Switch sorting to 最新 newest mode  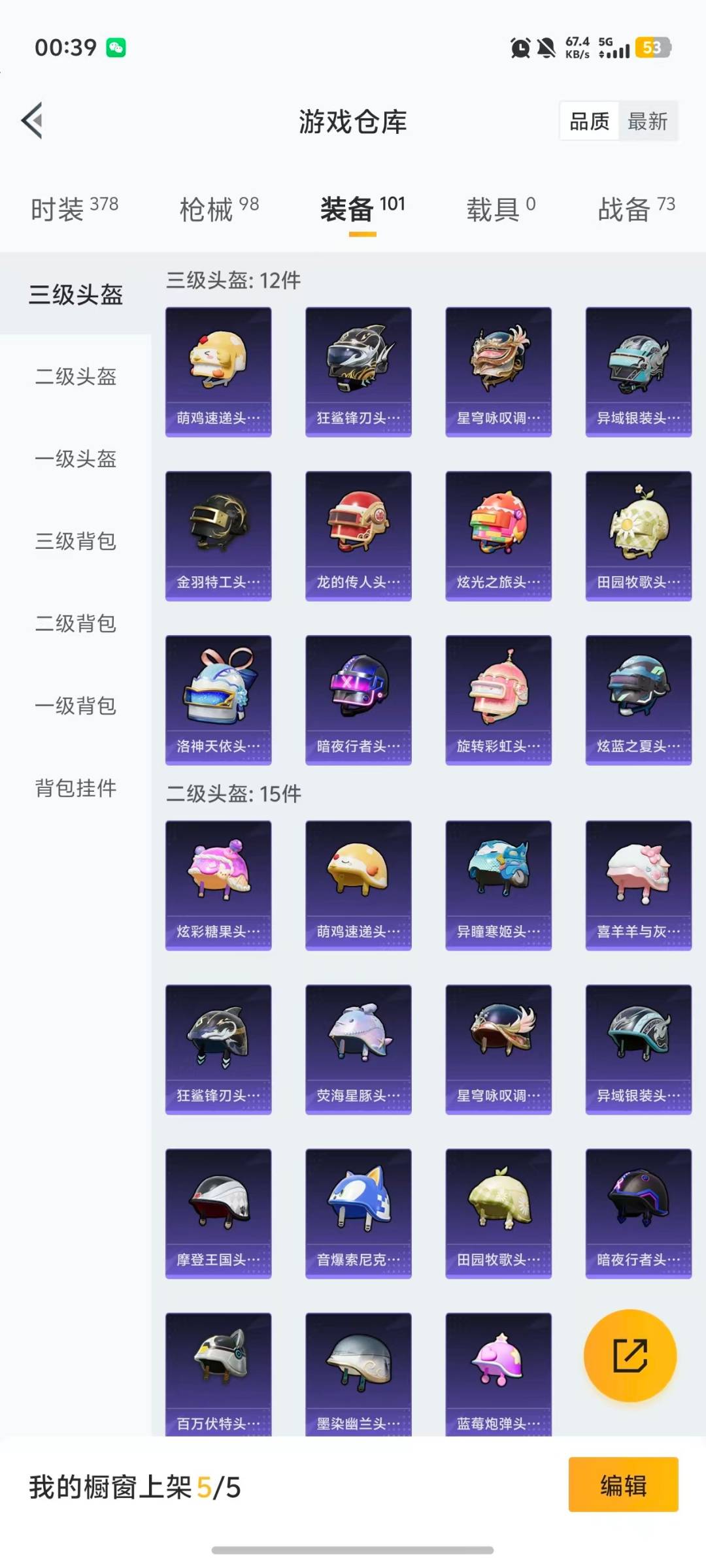point(648,122)
